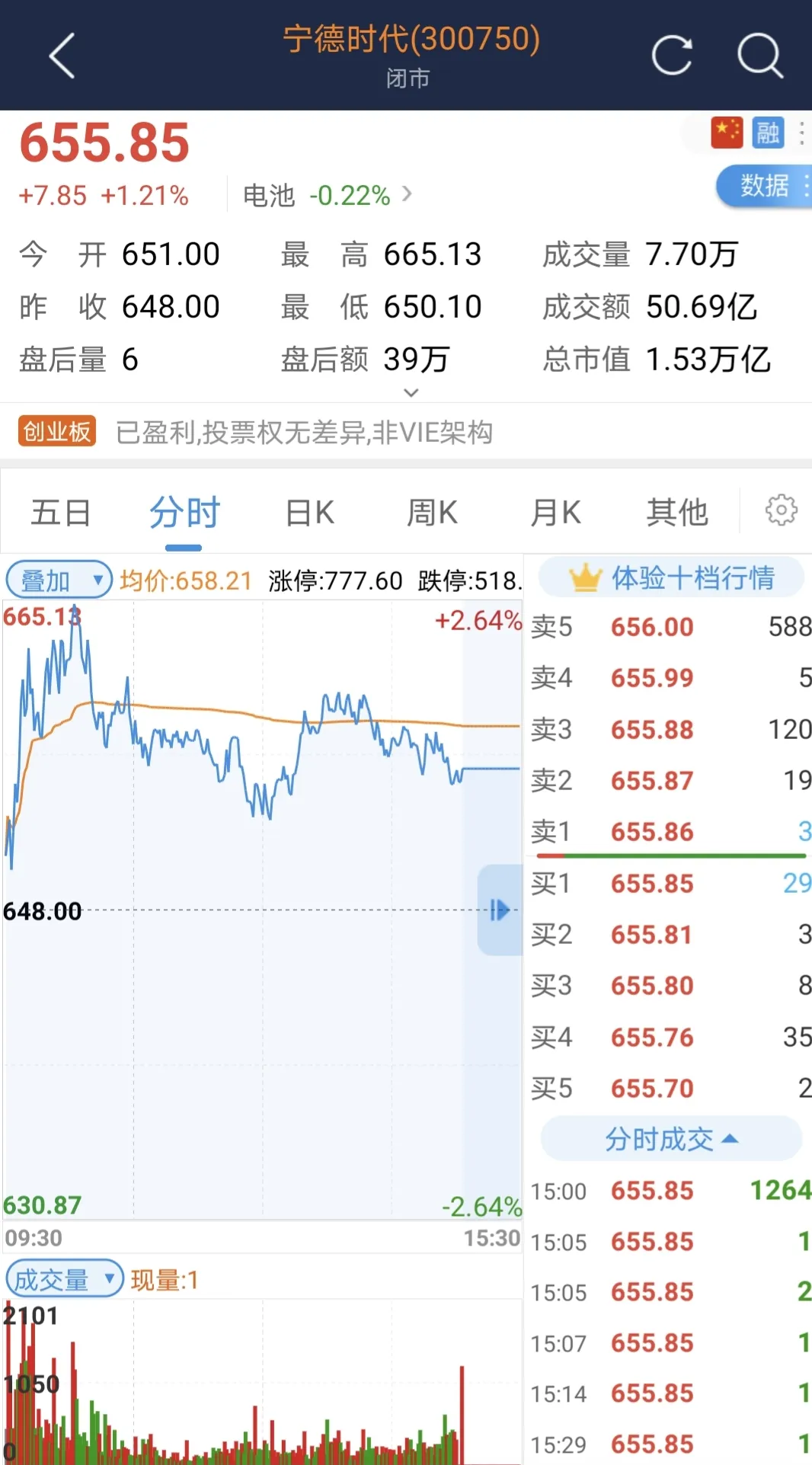The height and width of the screenshot is (1465, 812).
Task: Switch to the 周K tab
Action: (x=432, y=512)
